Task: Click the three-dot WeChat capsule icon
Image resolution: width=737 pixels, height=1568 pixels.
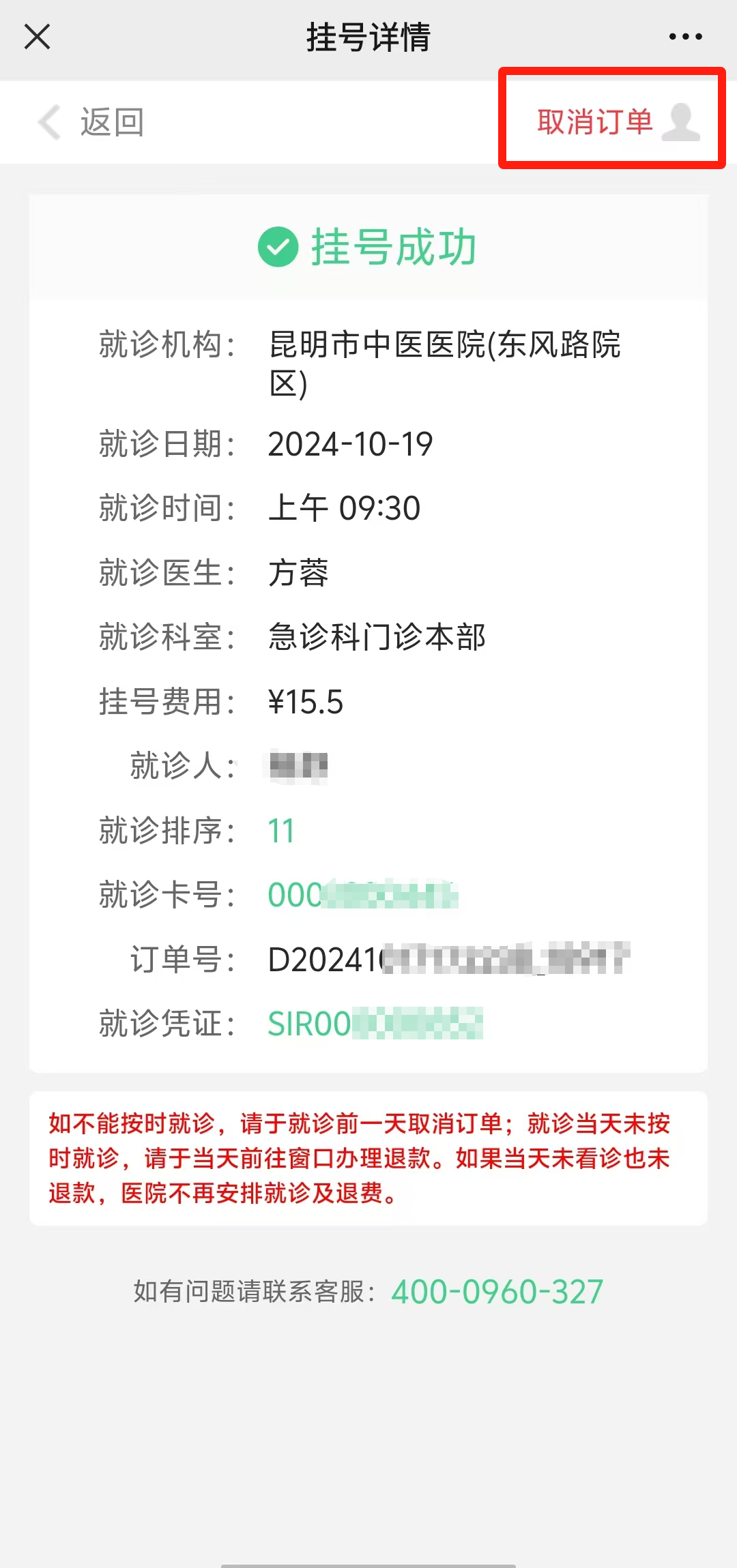Action: click(x=684, y=38)
